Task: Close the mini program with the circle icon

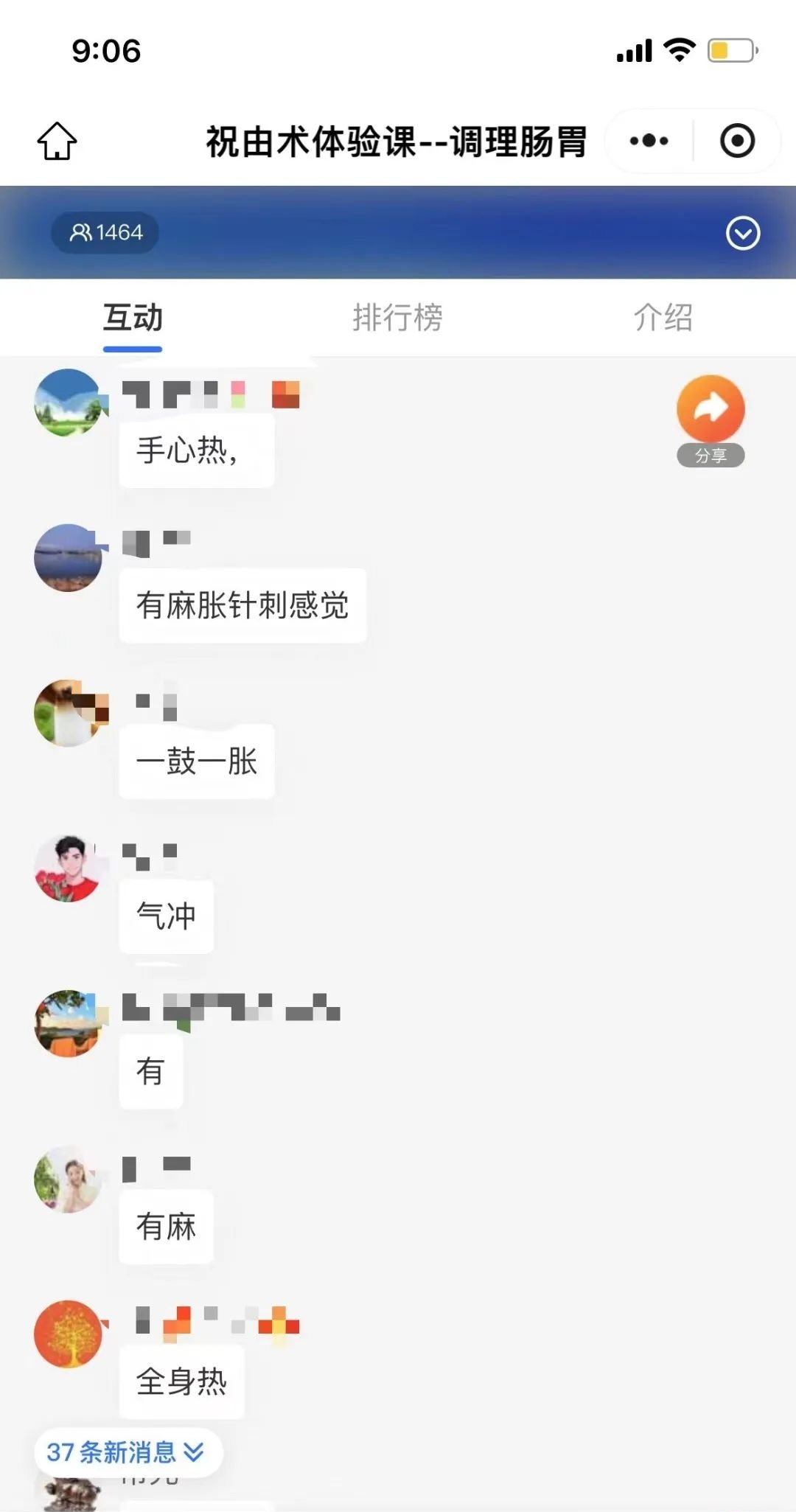Action: tap(737, 141)
